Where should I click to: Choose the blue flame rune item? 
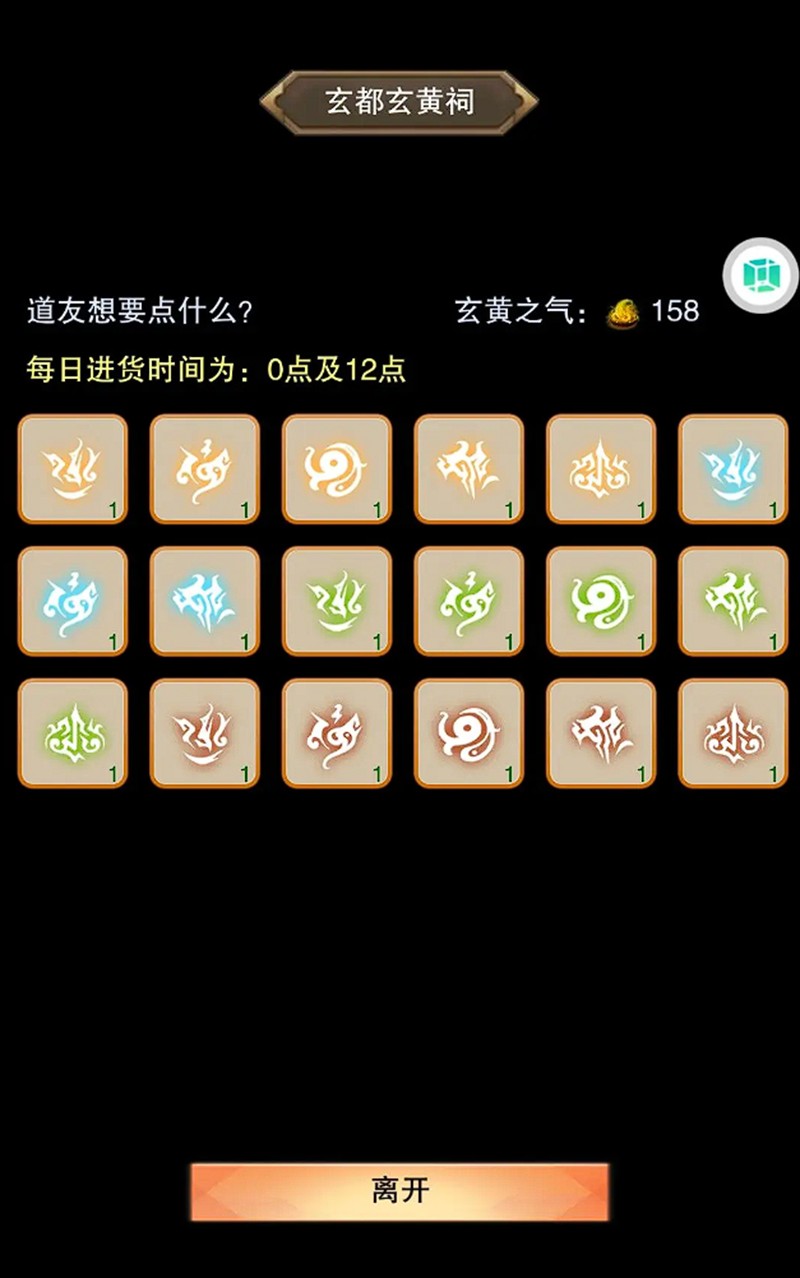coord(733,469)
